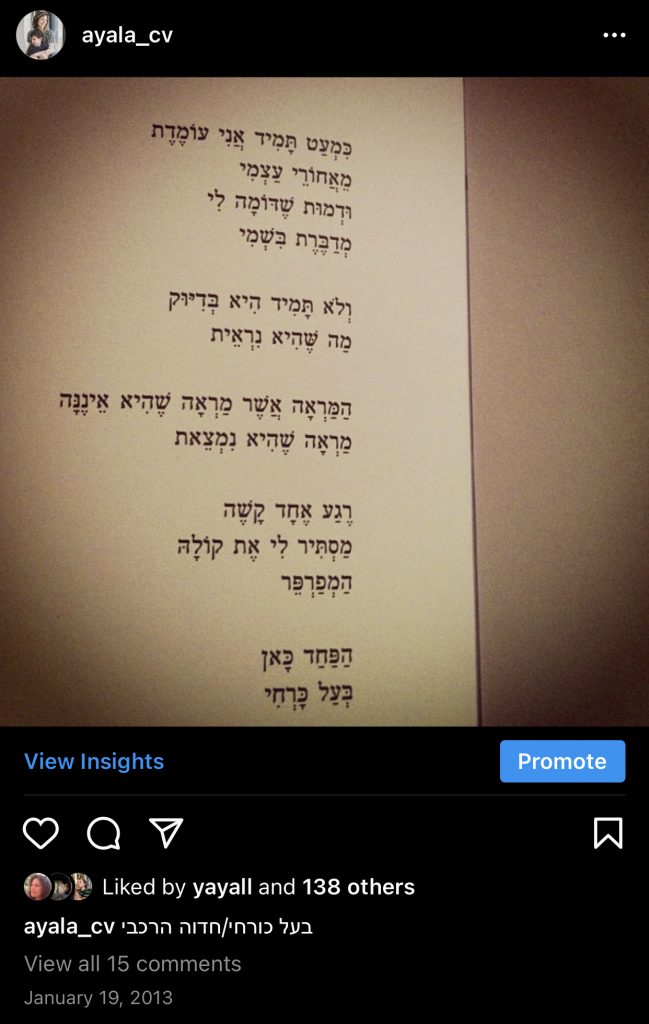This screenshot has height=1024, width=649.
Task: View the list of 138 others who liked
Action: (x=358, y=887)
